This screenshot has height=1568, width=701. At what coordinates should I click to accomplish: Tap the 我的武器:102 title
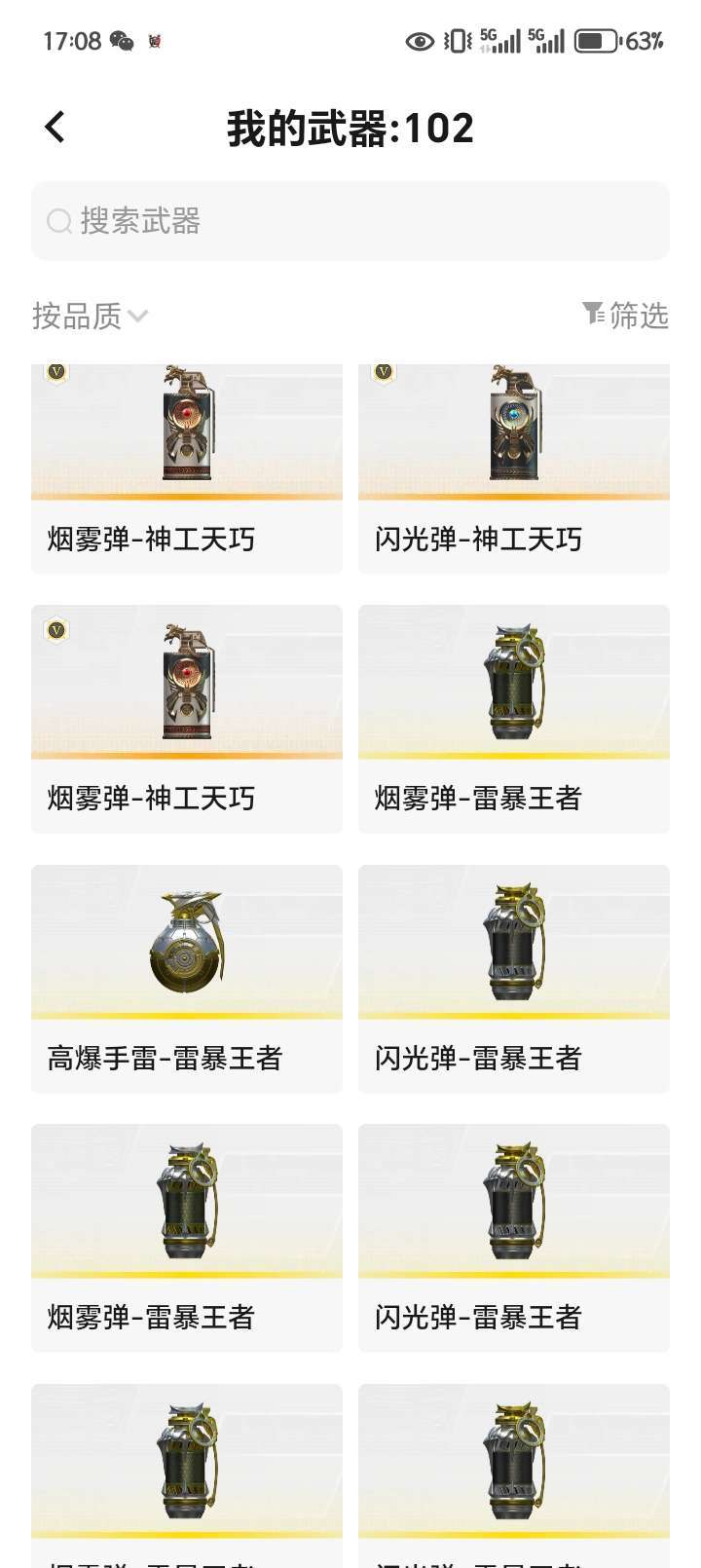[x=349, y=128]
